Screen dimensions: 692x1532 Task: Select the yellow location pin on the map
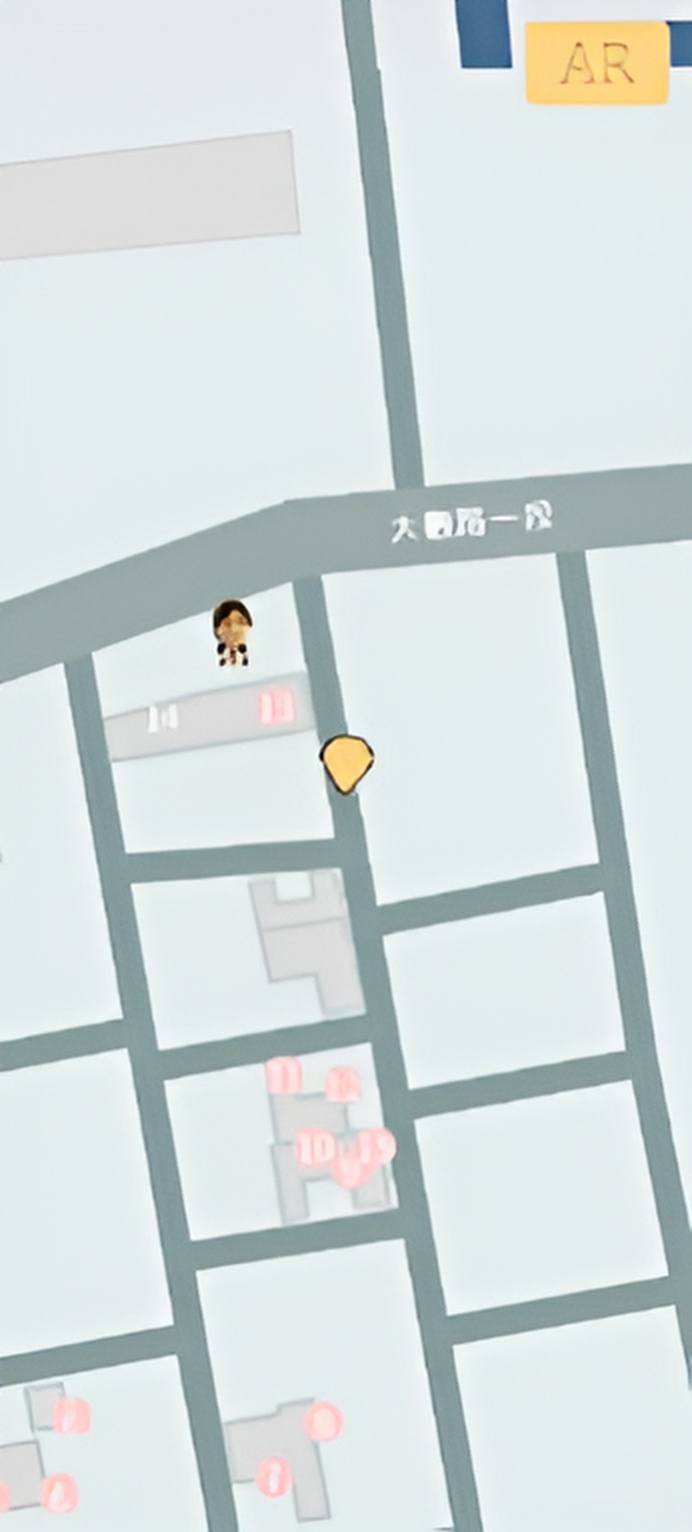(x=347, y=764)
